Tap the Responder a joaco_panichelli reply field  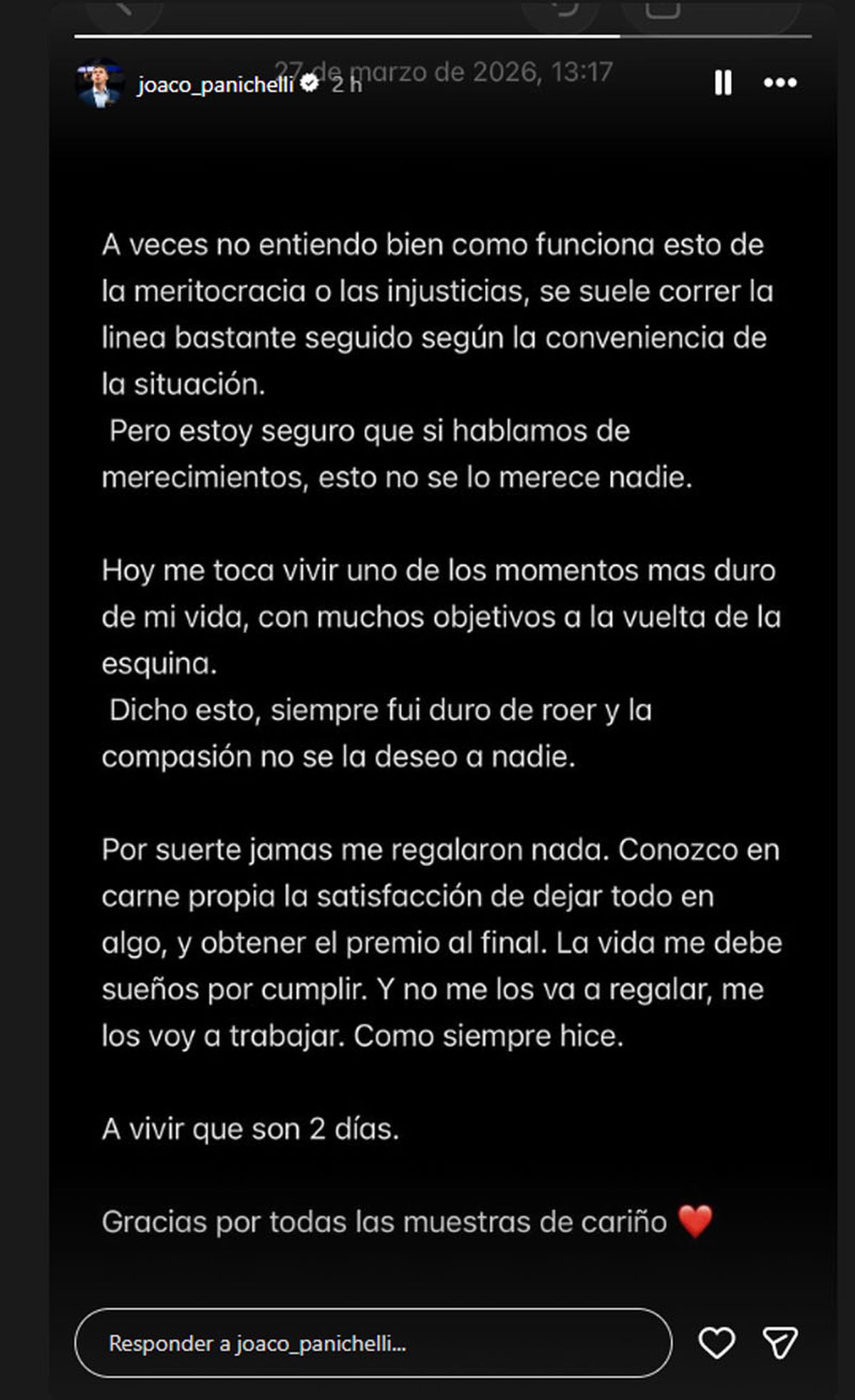point(373,1344)
